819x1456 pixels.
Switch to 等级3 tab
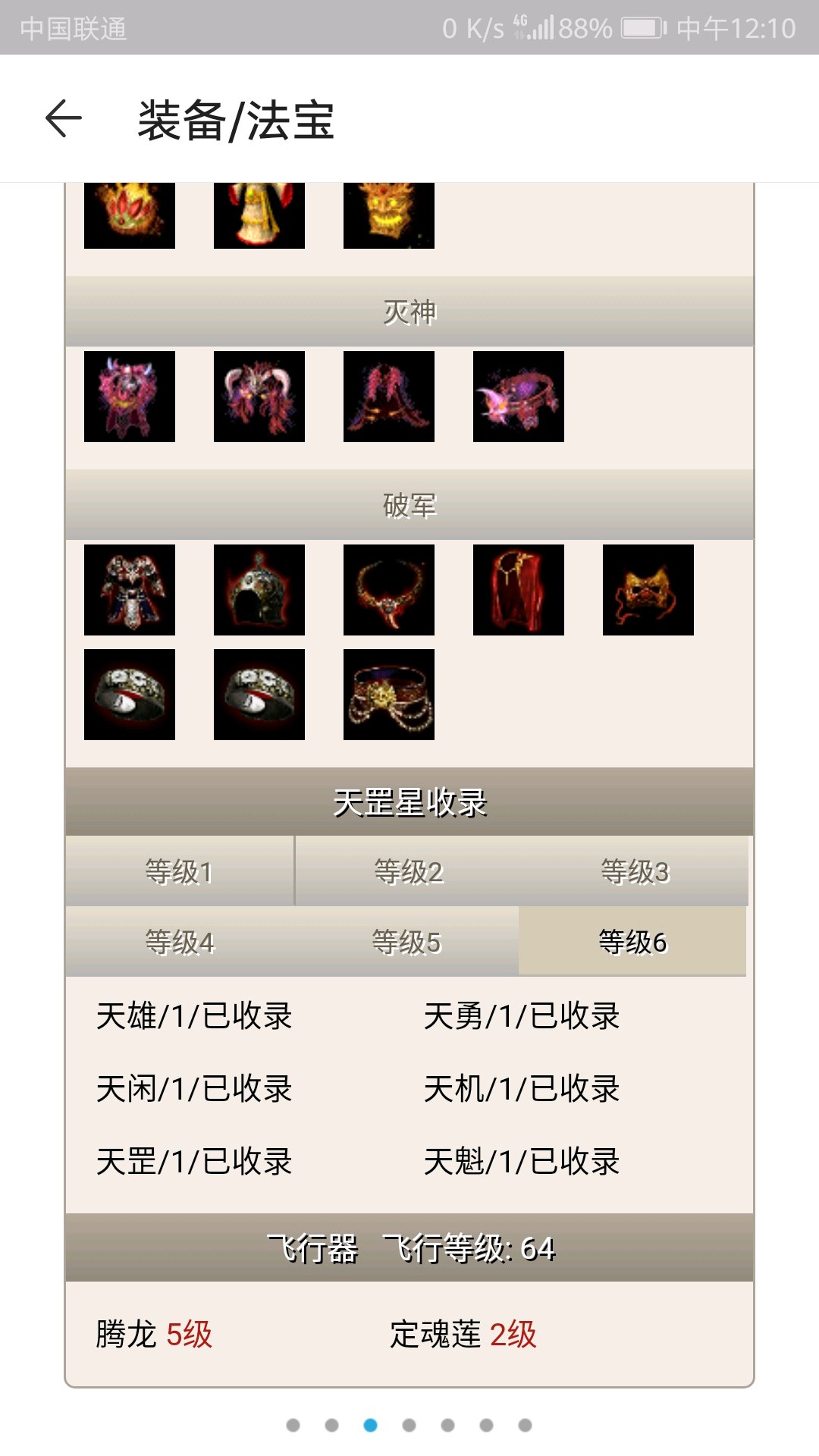(x=635, y=871)
